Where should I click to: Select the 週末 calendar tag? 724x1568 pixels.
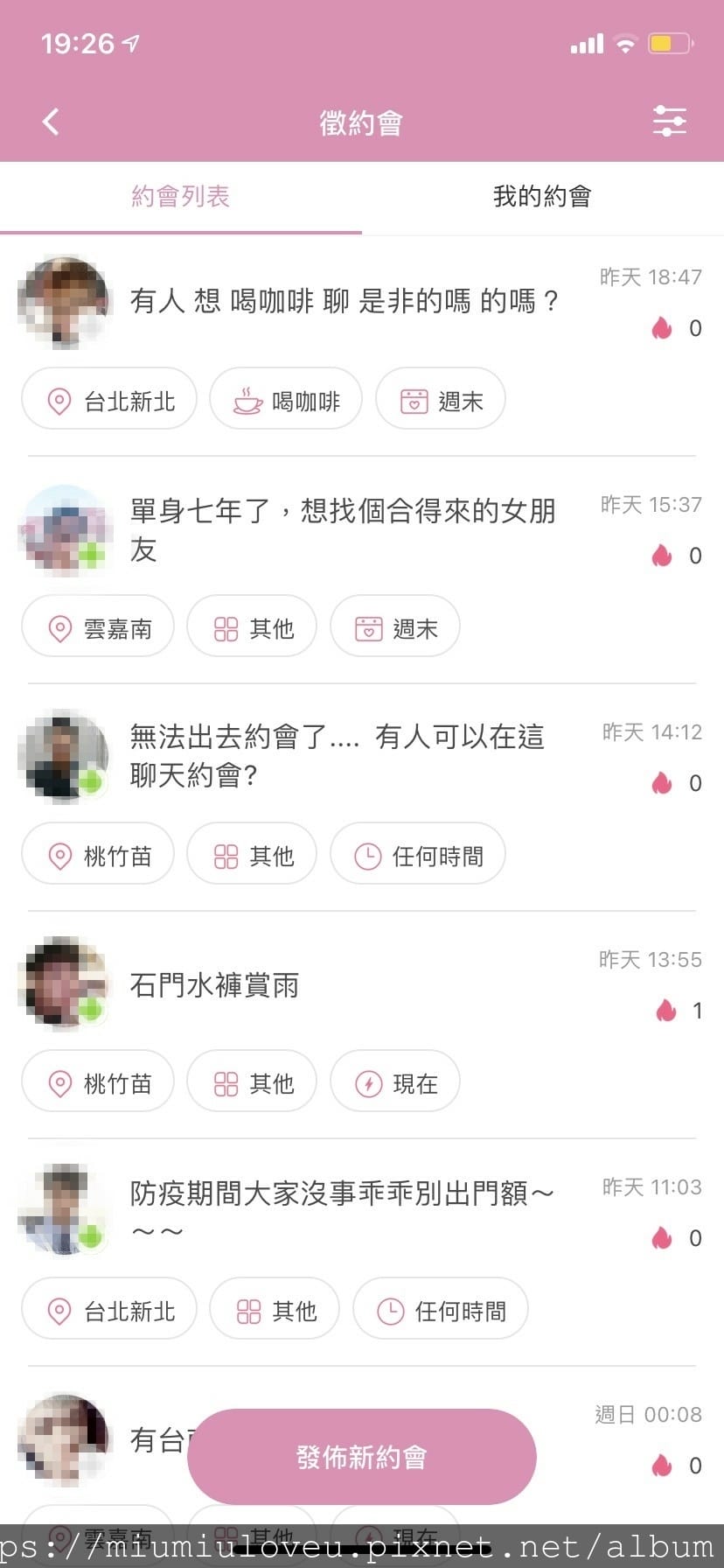tap(440, 399)
